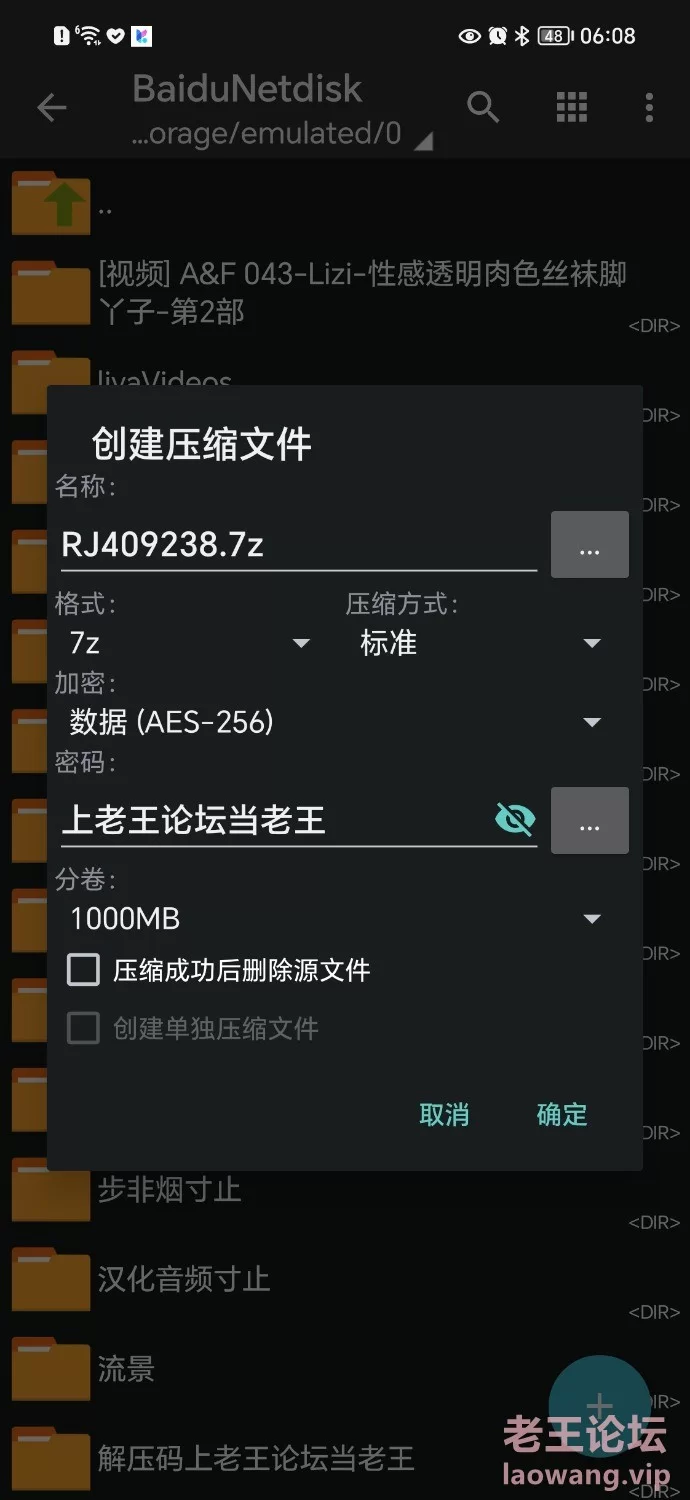
Task: Check 压缩成功后删除源文件 checkbox
Action: click(x=83, y=970)
